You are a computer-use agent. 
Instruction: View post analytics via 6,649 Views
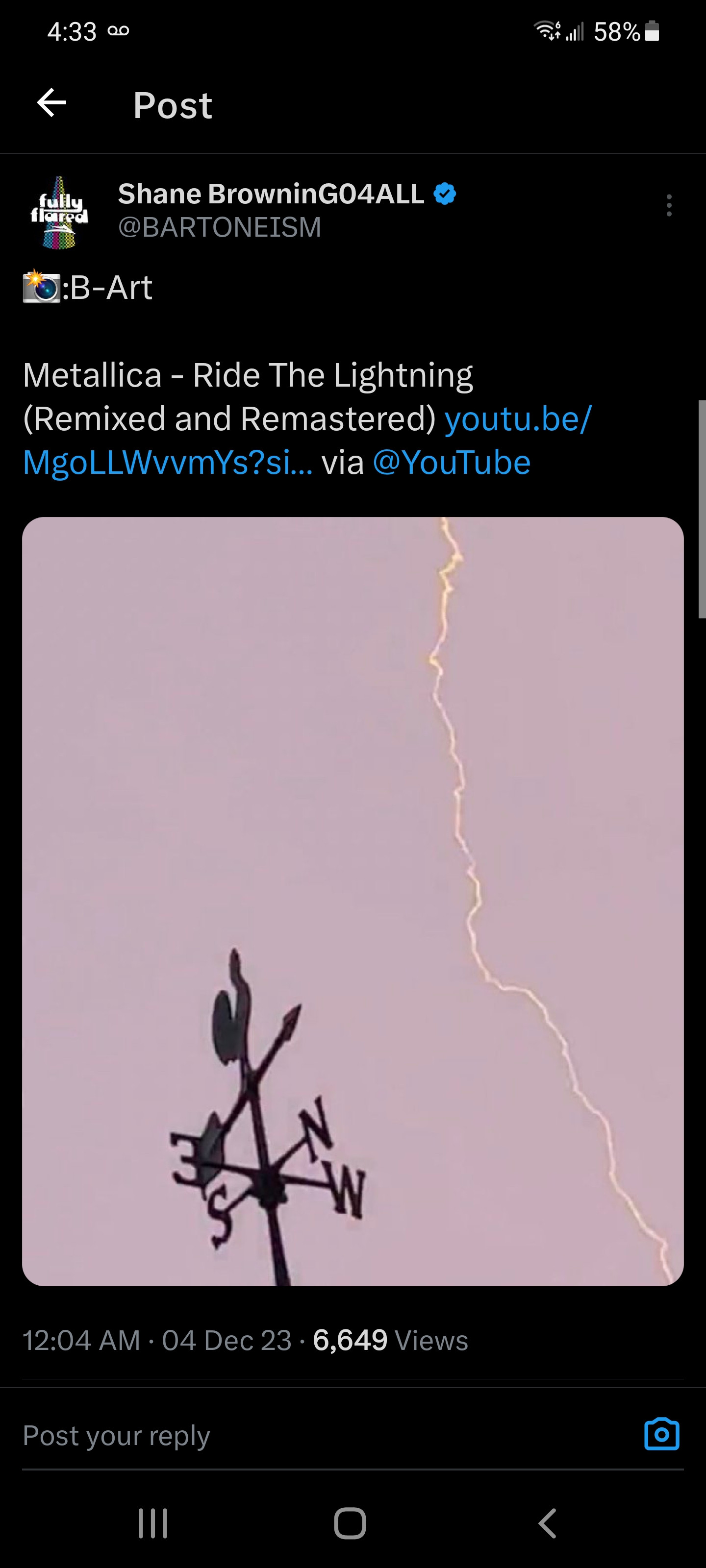[x=390, y=1341]
